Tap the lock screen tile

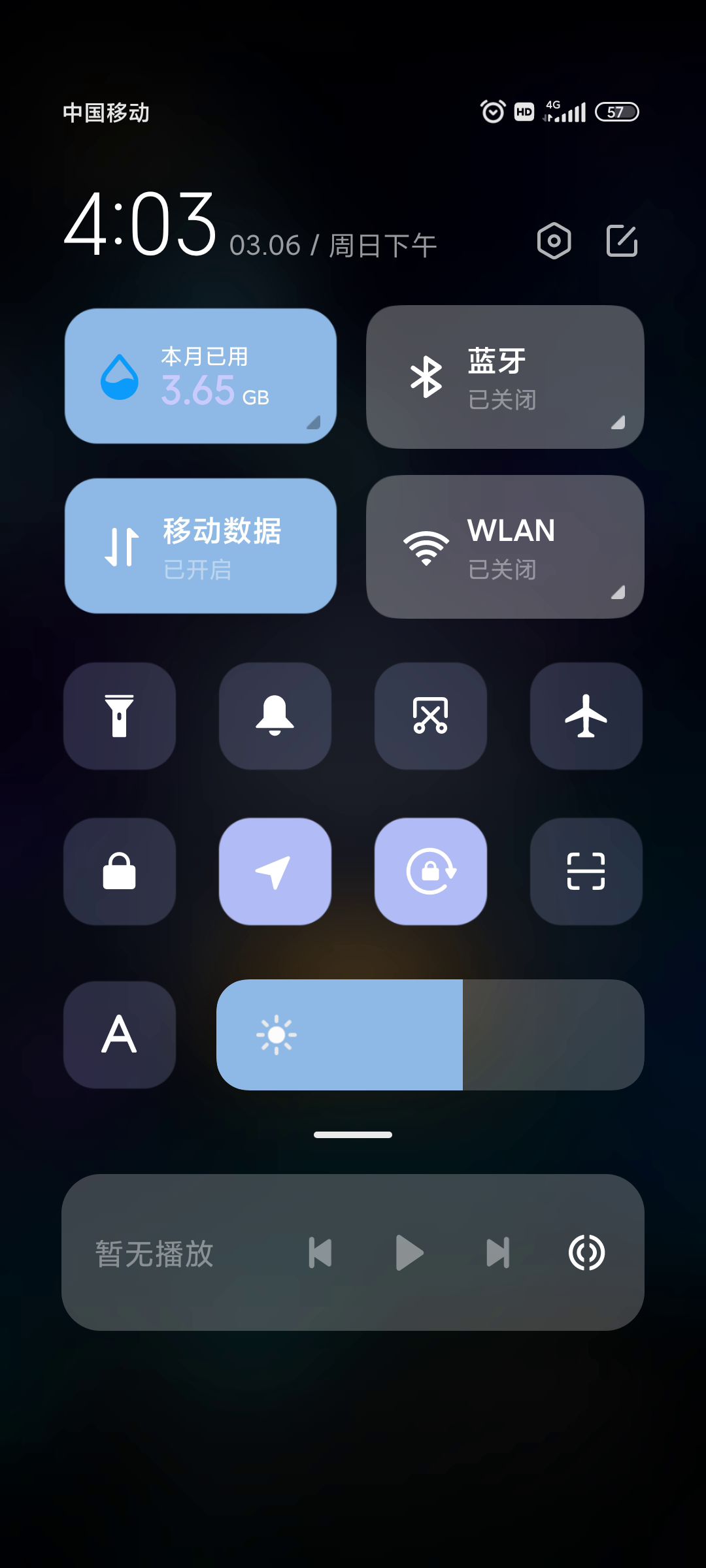click(x=120, y=872)
